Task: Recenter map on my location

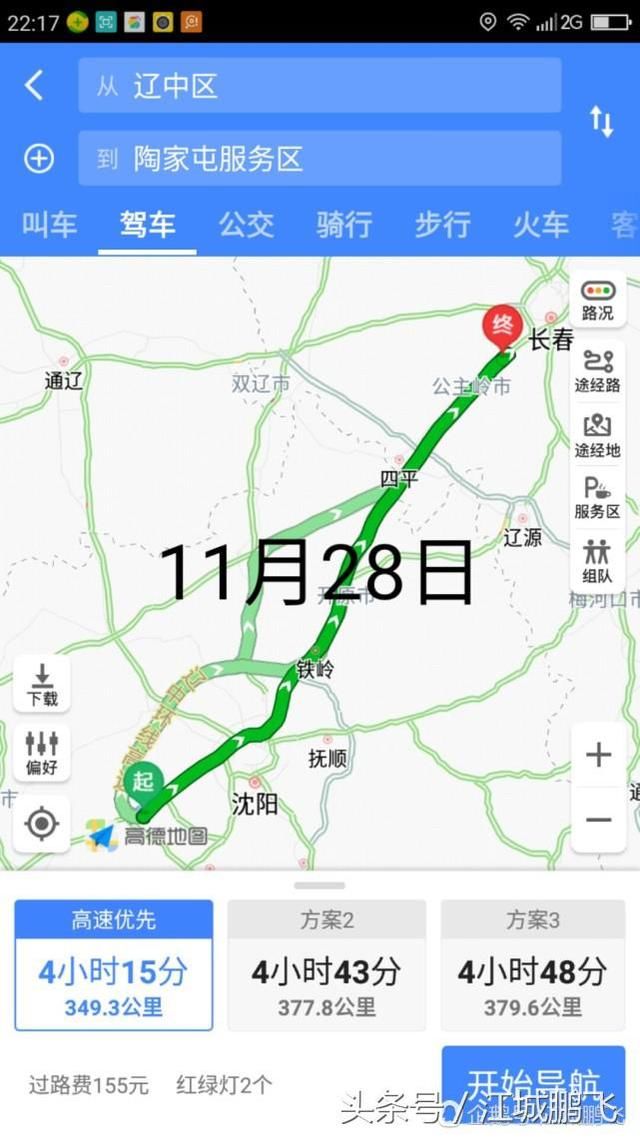Action: [x=42, y=824]
